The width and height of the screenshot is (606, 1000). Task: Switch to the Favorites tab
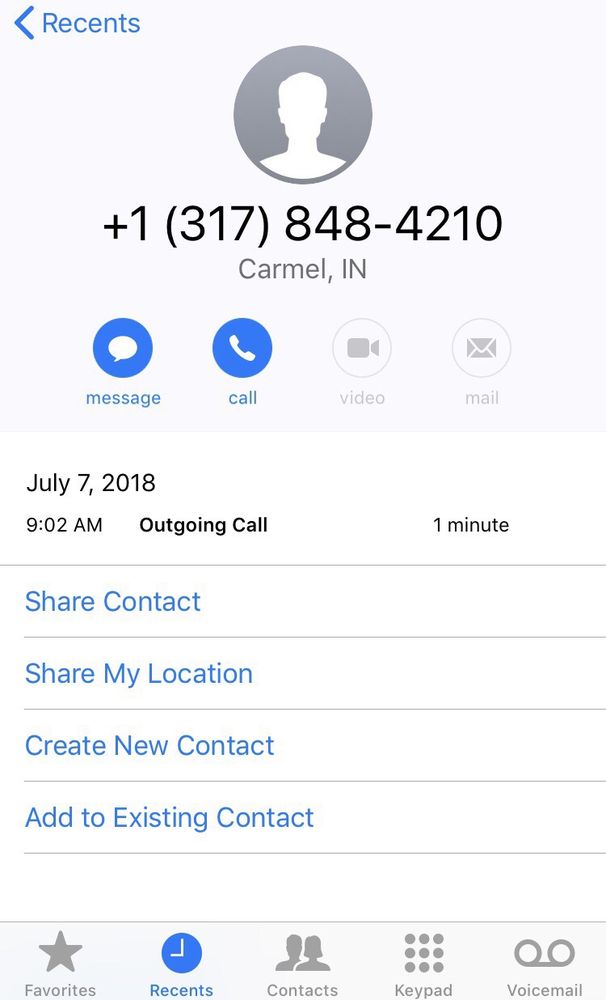[x=60, y=964]
